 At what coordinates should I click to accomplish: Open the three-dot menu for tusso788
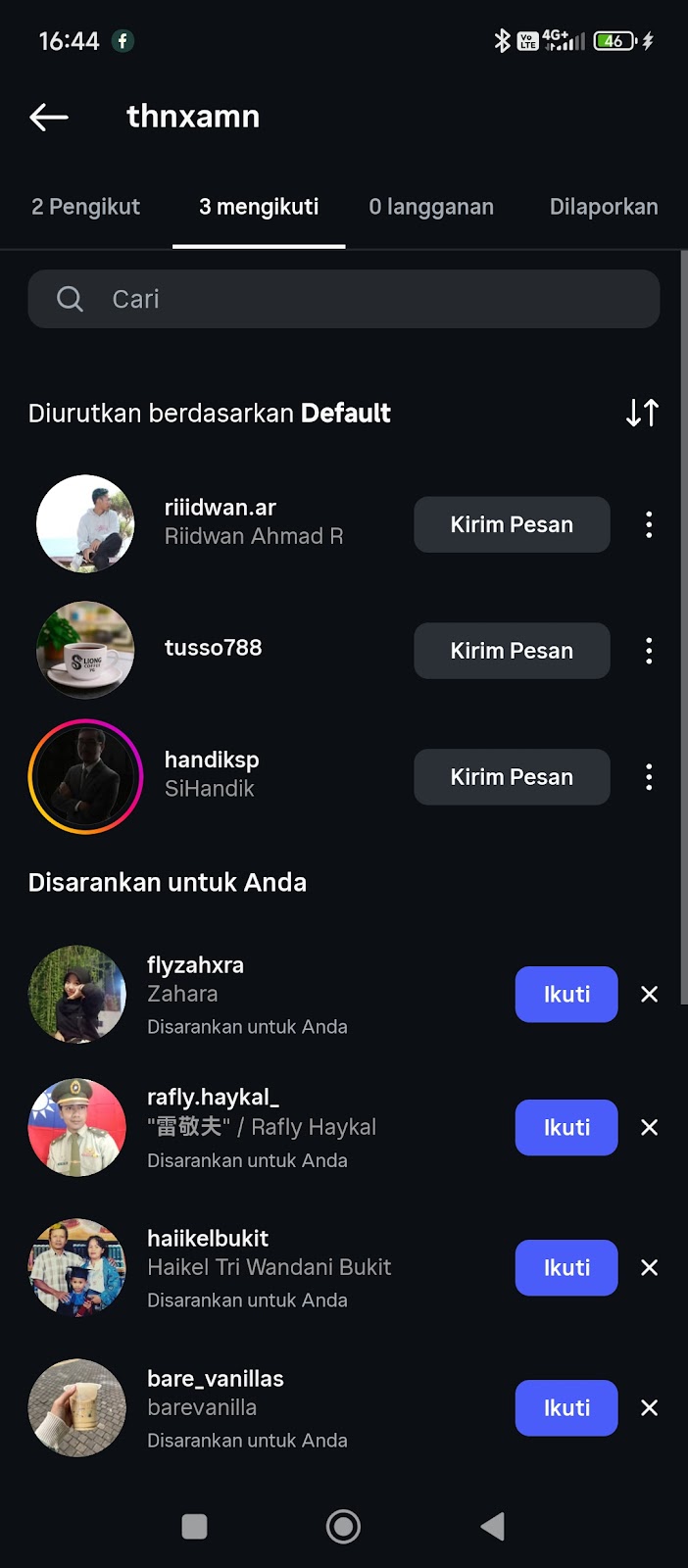[649, 651]
